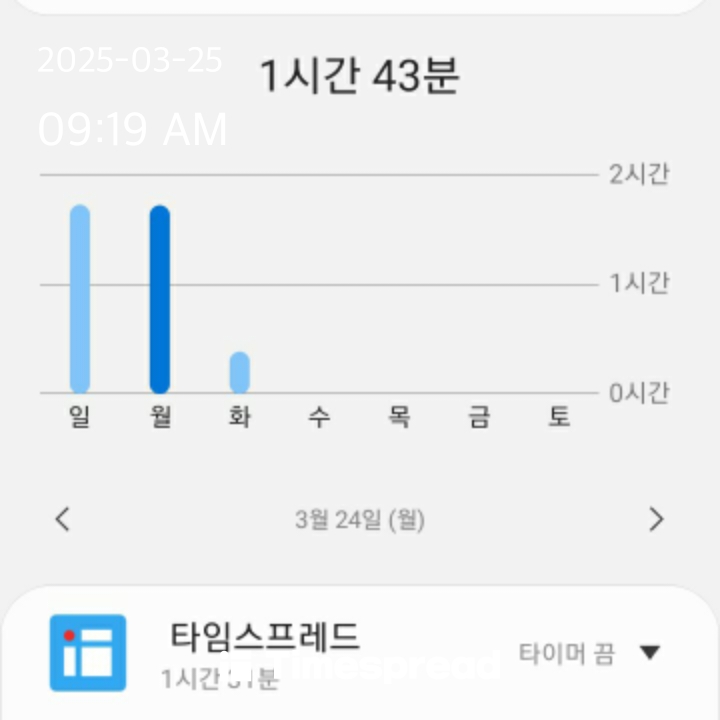This screenshot has width=720, height=720.
Task: Go to the previous day
Action: point(63,519)
